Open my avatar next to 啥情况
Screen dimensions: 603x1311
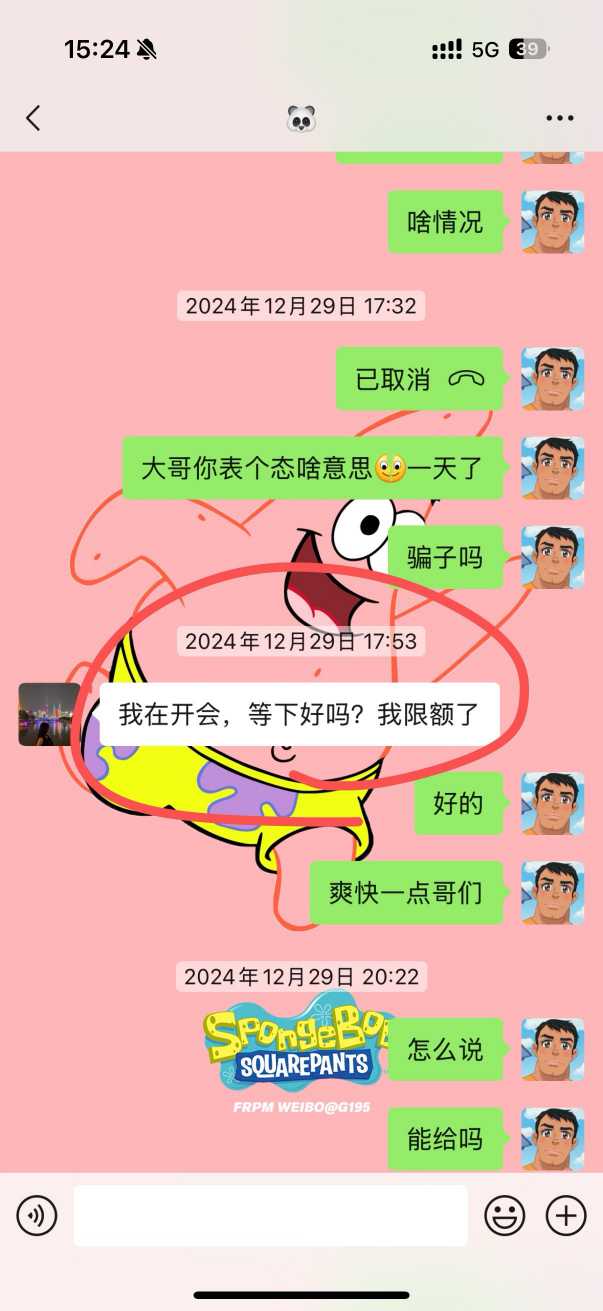(x=553, y=222)
